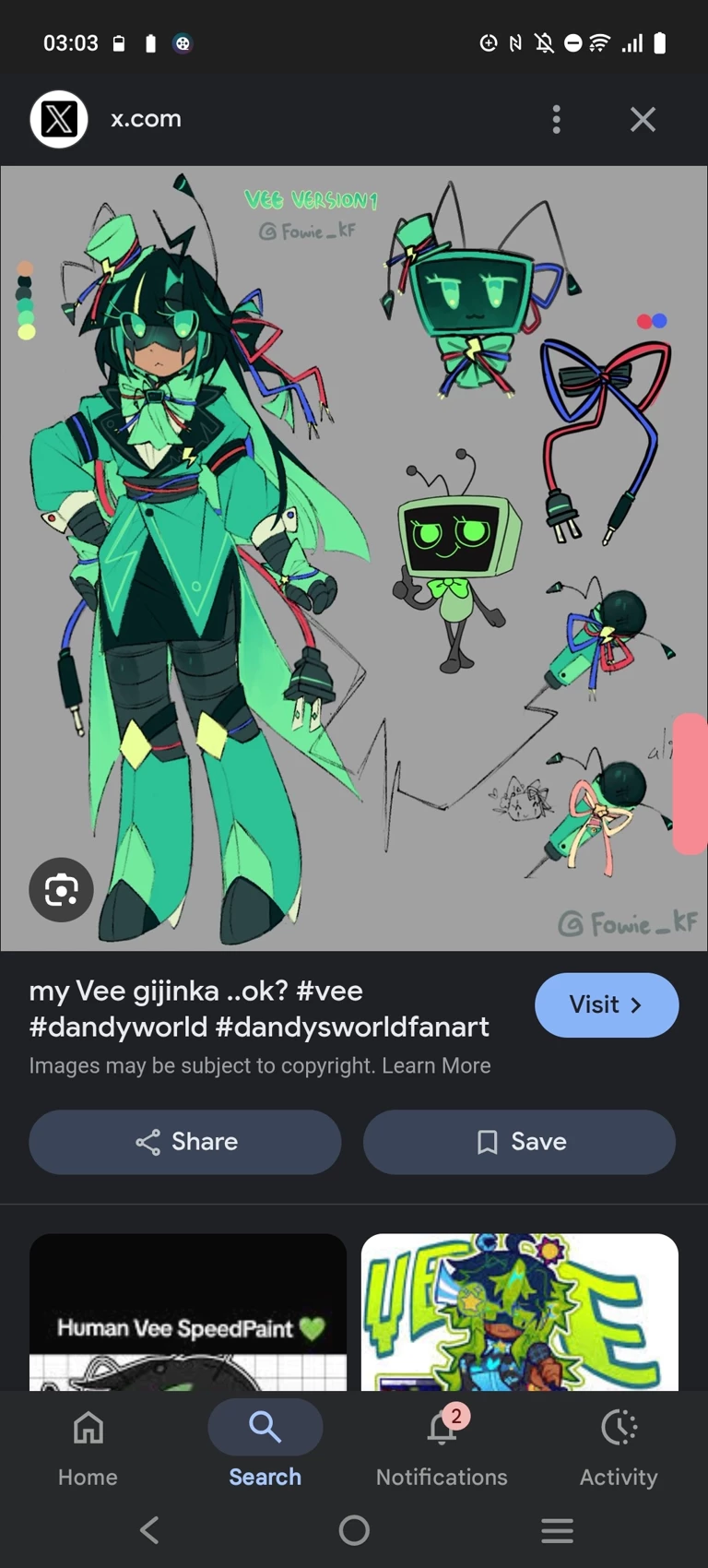Tap the x.com site icon
This screenshot has width=708, height=1568.
(x=59, y=119)
